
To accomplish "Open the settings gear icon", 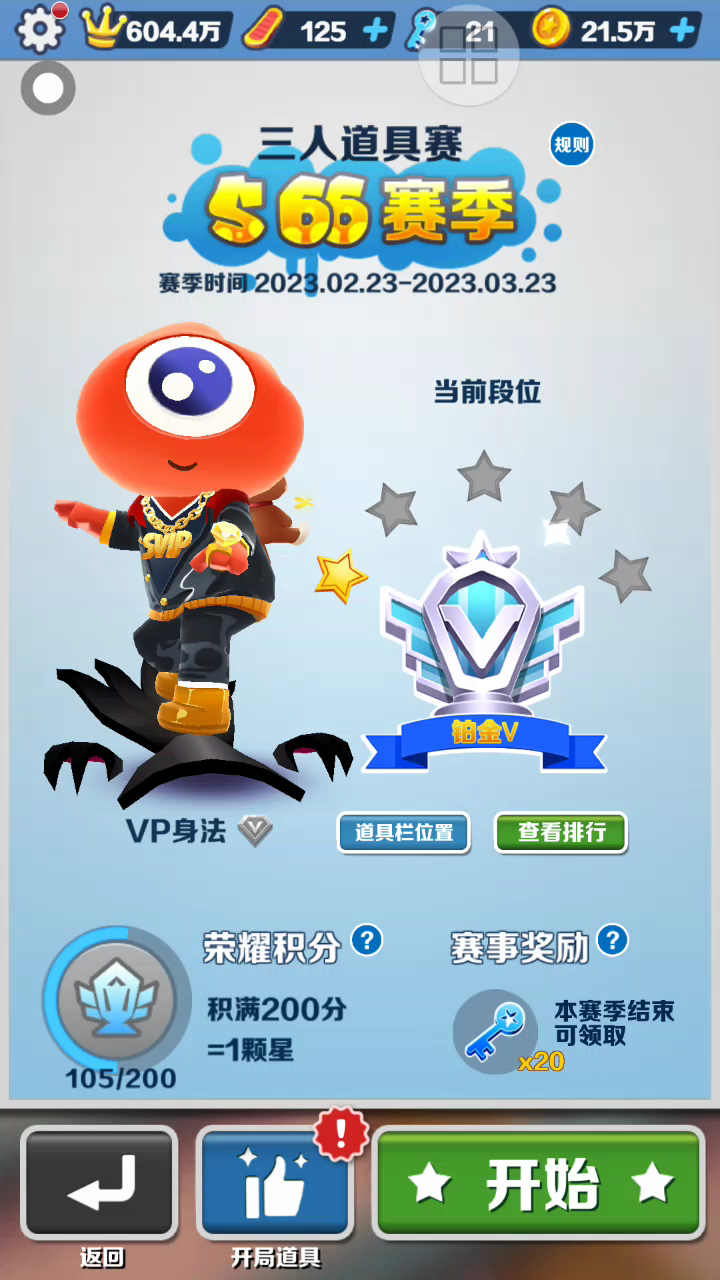I will [x=40, y=30].
